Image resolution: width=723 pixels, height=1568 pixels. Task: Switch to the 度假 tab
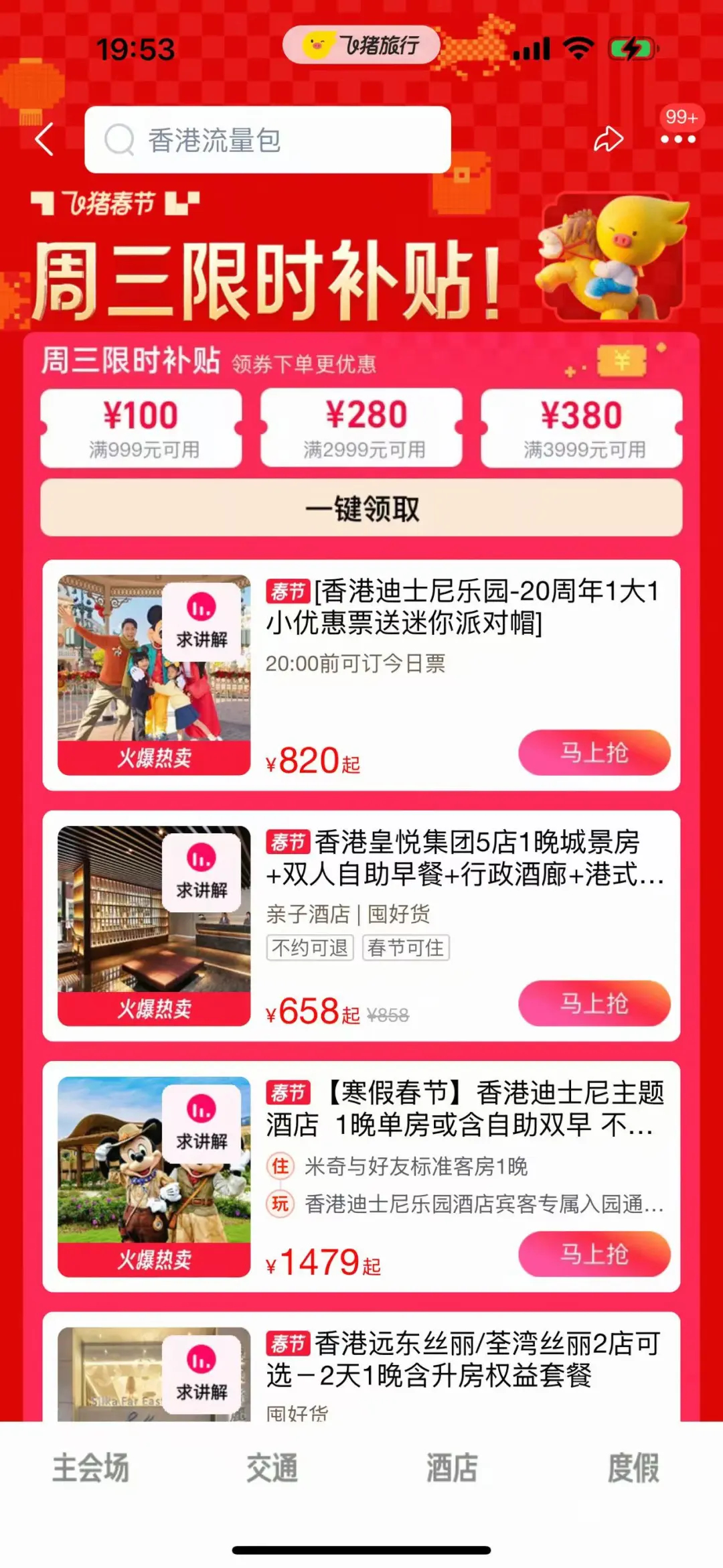(633, 1468)
